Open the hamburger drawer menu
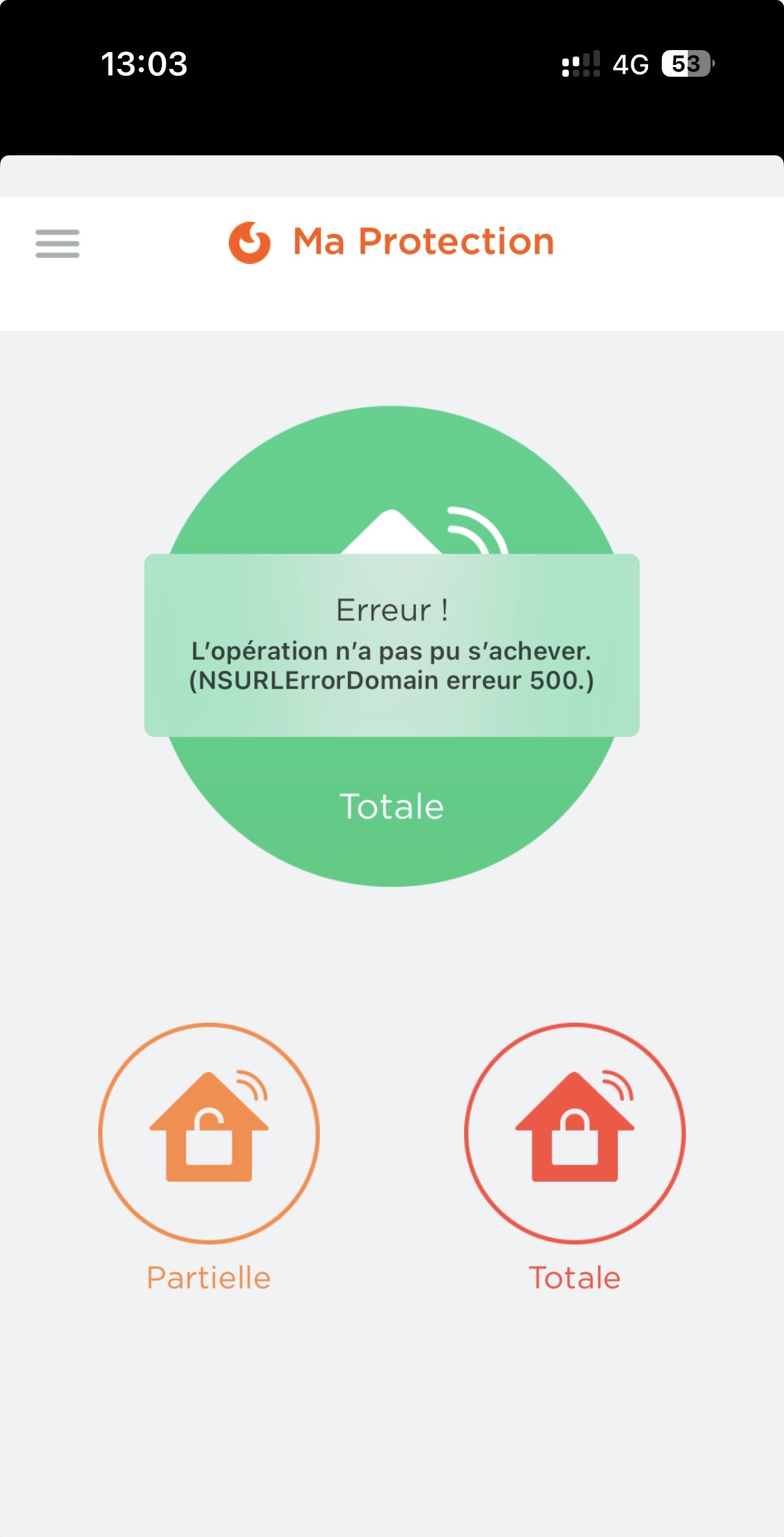This screenshot has height=1537, width=784. [x=57, y=243]
